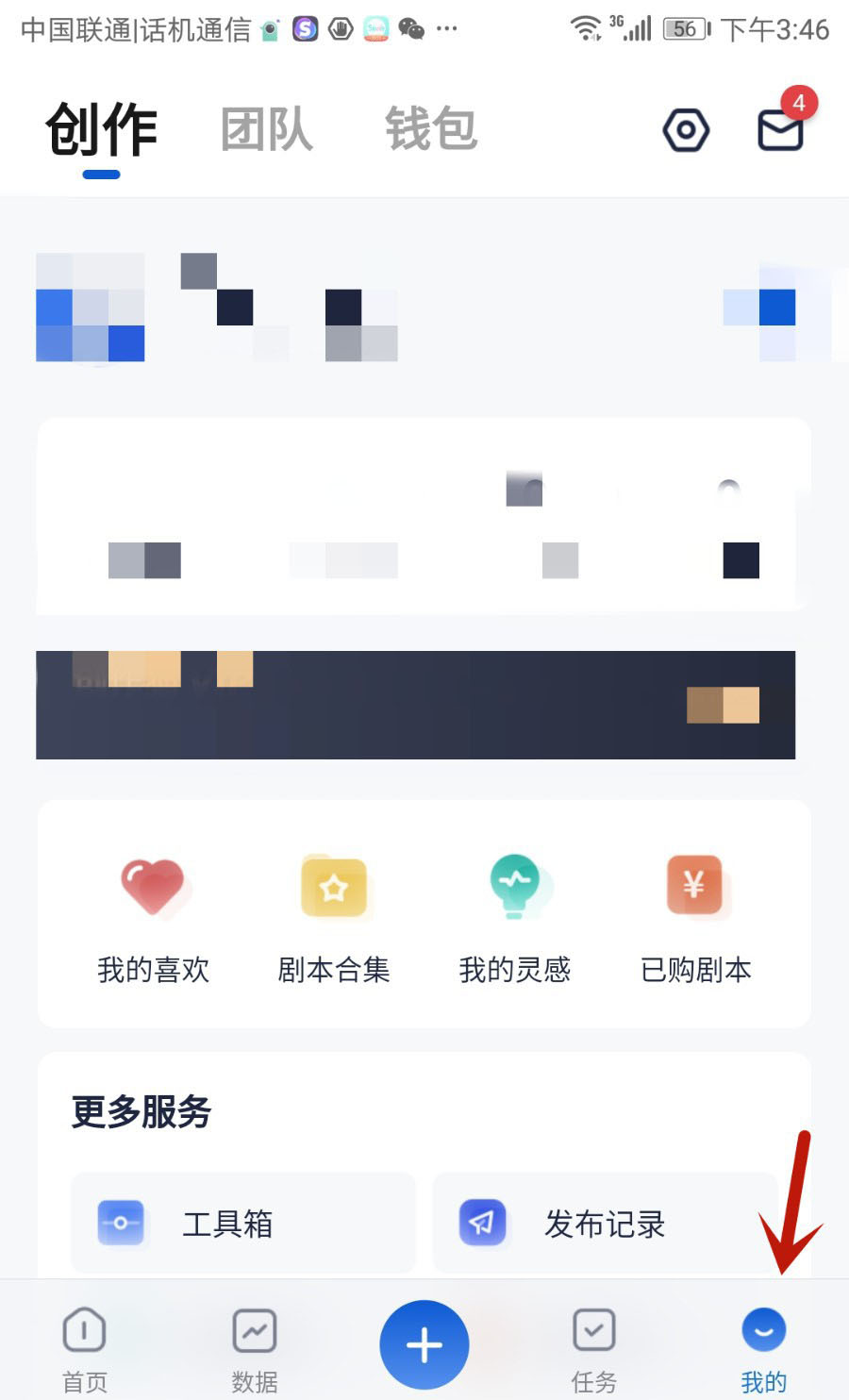Tap the blue plus create button
Image resolution: width=849 pixels, height=1400 pixels.
424,1344
